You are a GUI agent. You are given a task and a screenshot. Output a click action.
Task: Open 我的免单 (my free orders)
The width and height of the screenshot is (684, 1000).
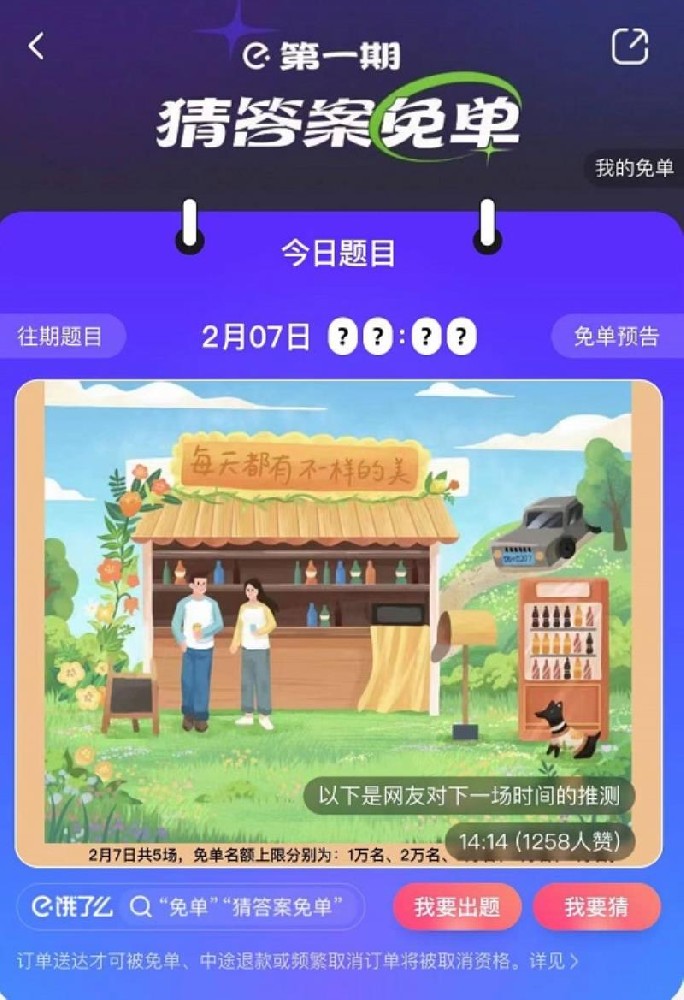point(634,168)
